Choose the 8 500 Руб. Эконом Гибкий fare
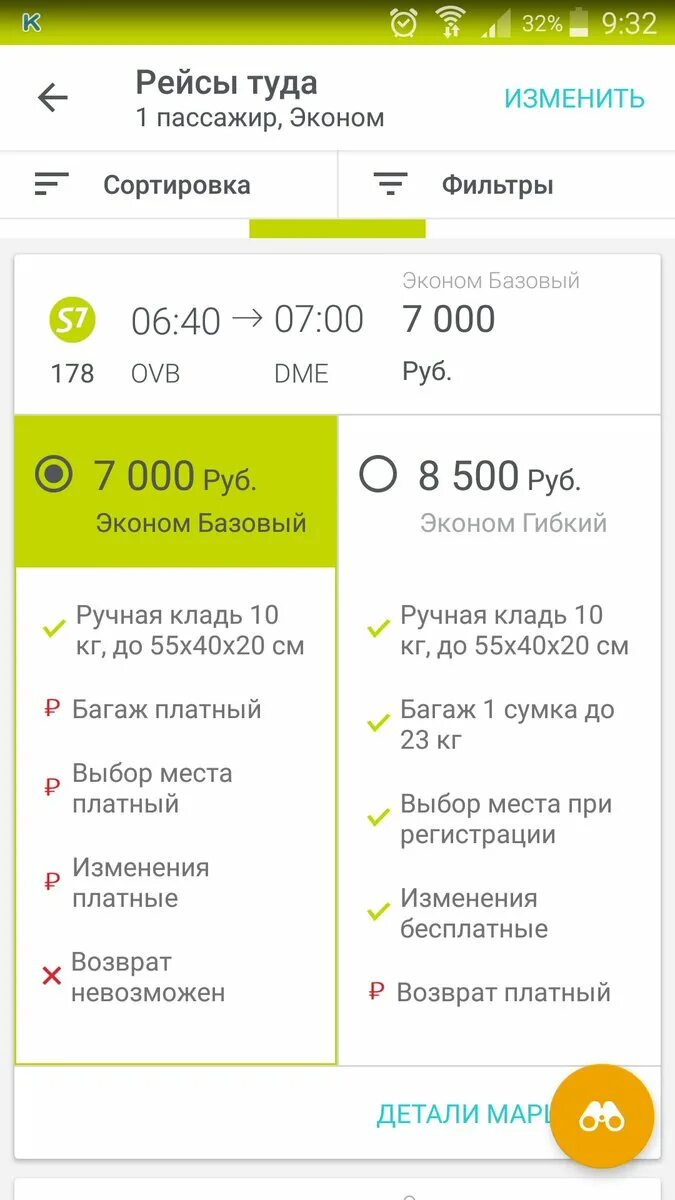The height and width of the screenshot is (1200, 675). 499,492
